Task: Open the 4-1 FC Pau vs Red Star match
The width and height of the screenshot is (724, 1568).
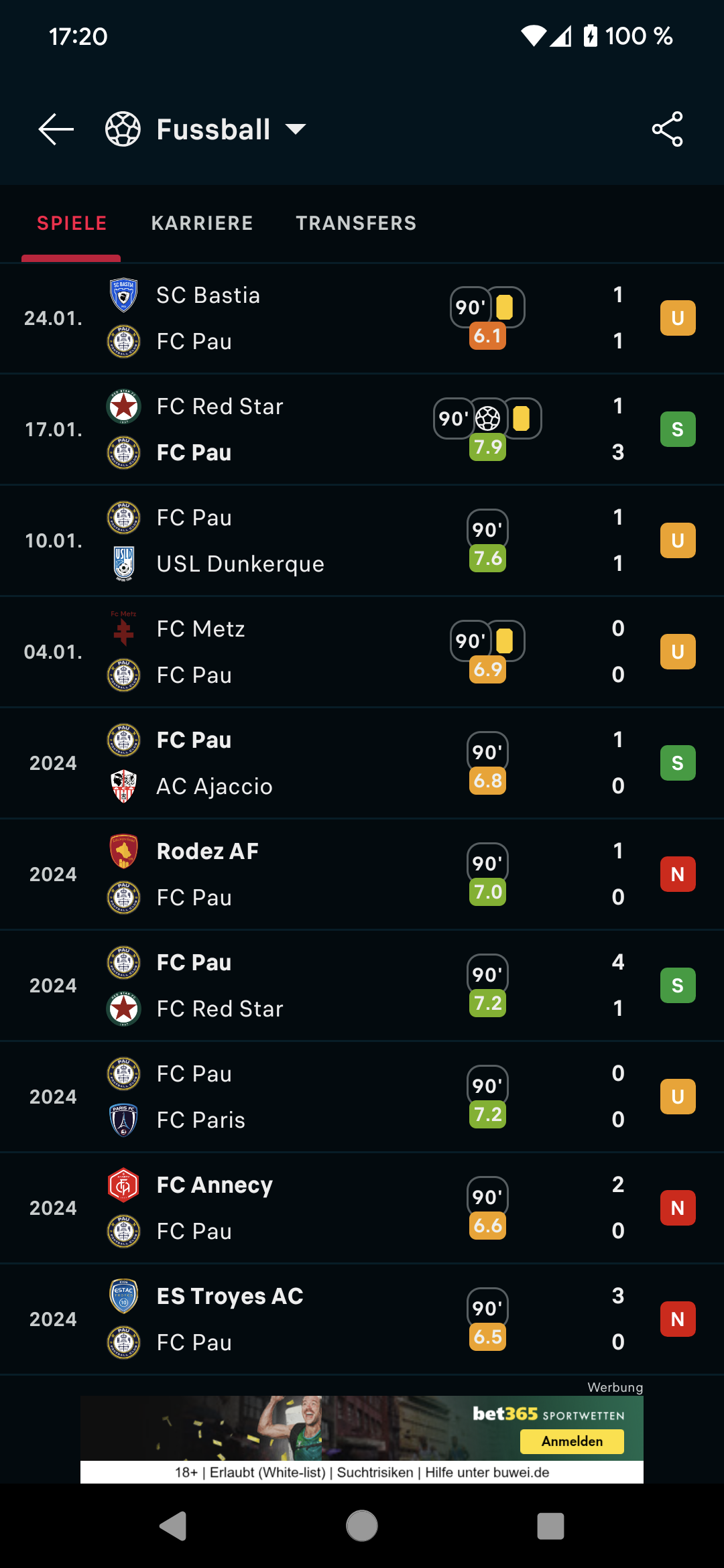Action: coord(362,986)
